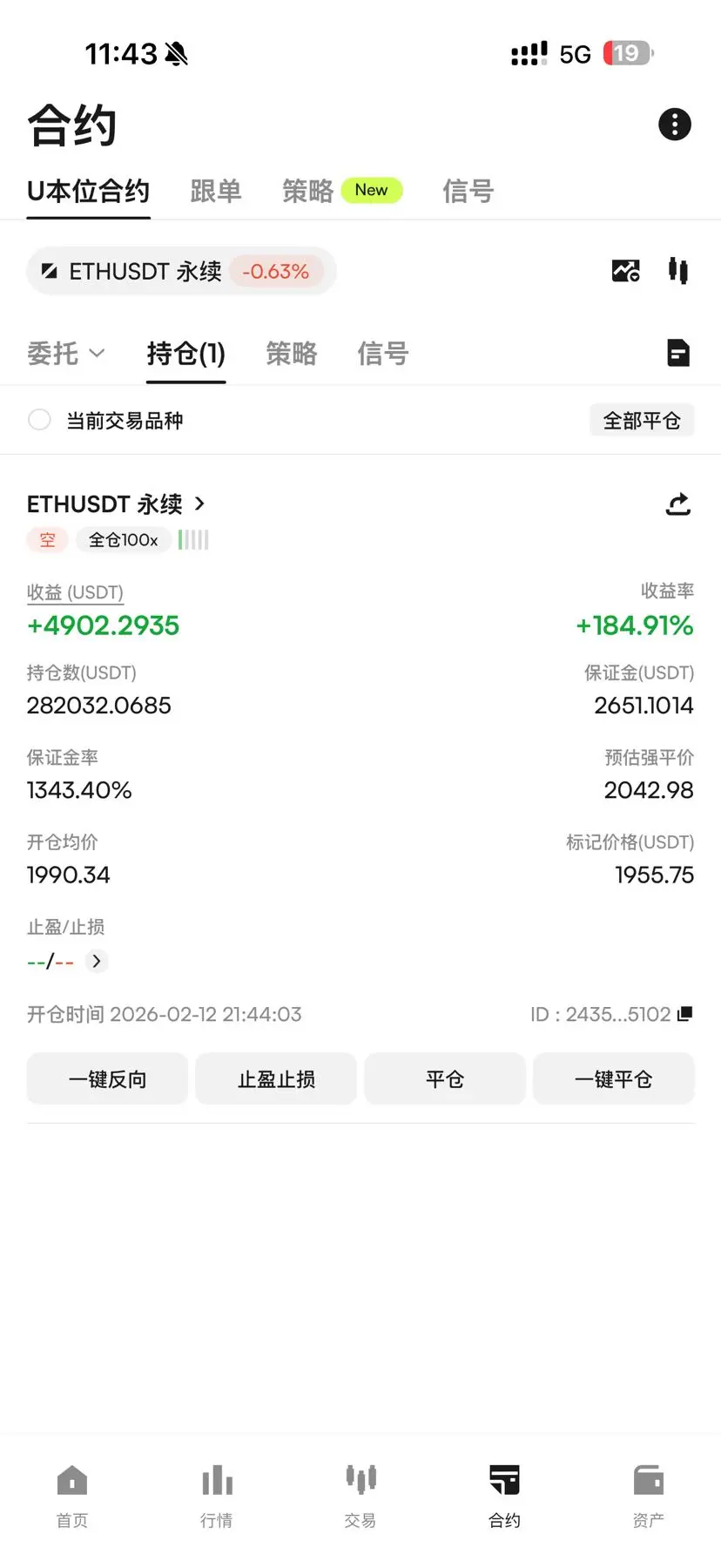The height and width of the screenshot is (1568, 721).
Task: Edit 止盈/止损 via the chevron
Action: coord(97,961)
